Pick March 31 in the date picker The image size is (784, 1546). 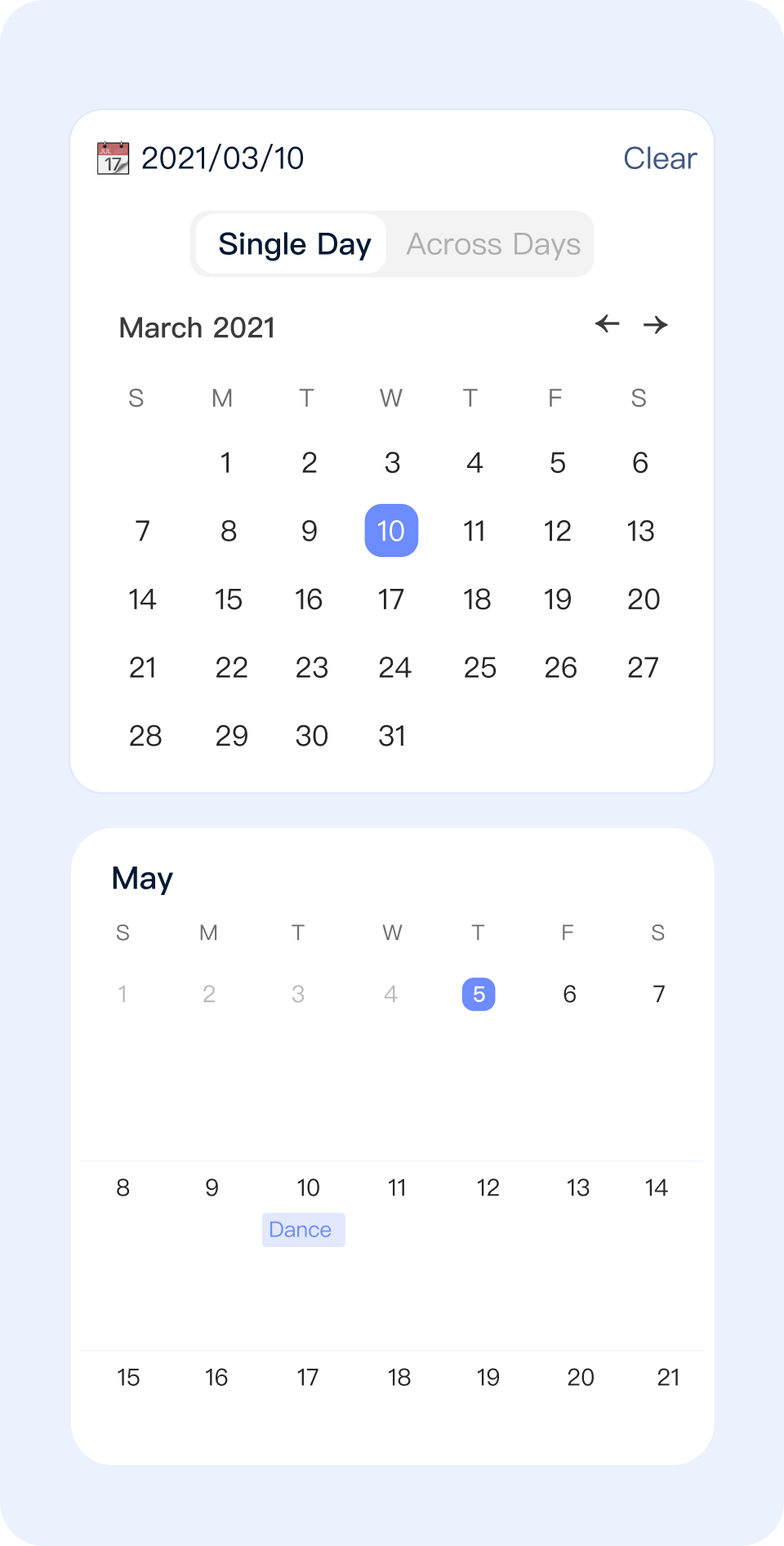pos(392,736)
